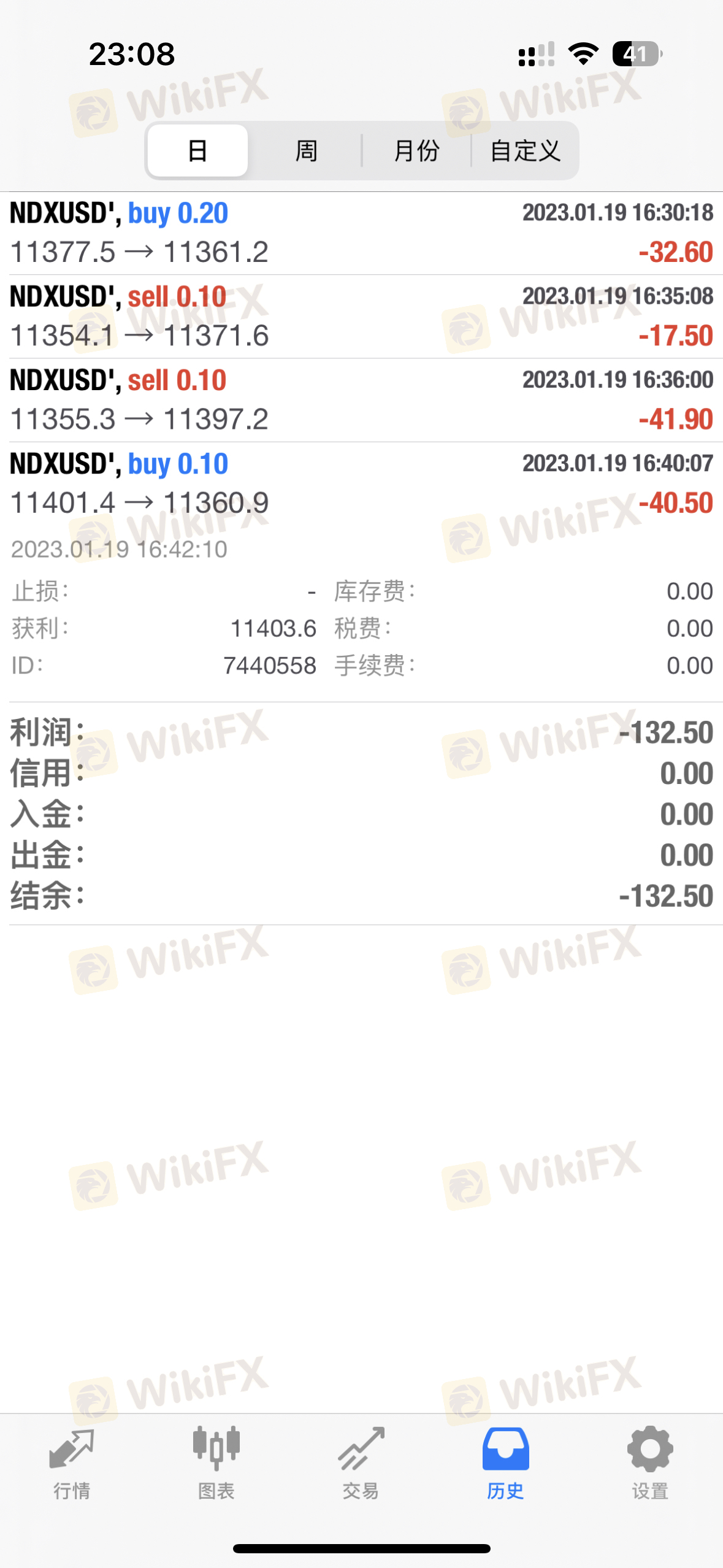Choose the 自定义 custom period
Image resolution: width=723 pixels, height=1568 pixels.
coord(525,151)
